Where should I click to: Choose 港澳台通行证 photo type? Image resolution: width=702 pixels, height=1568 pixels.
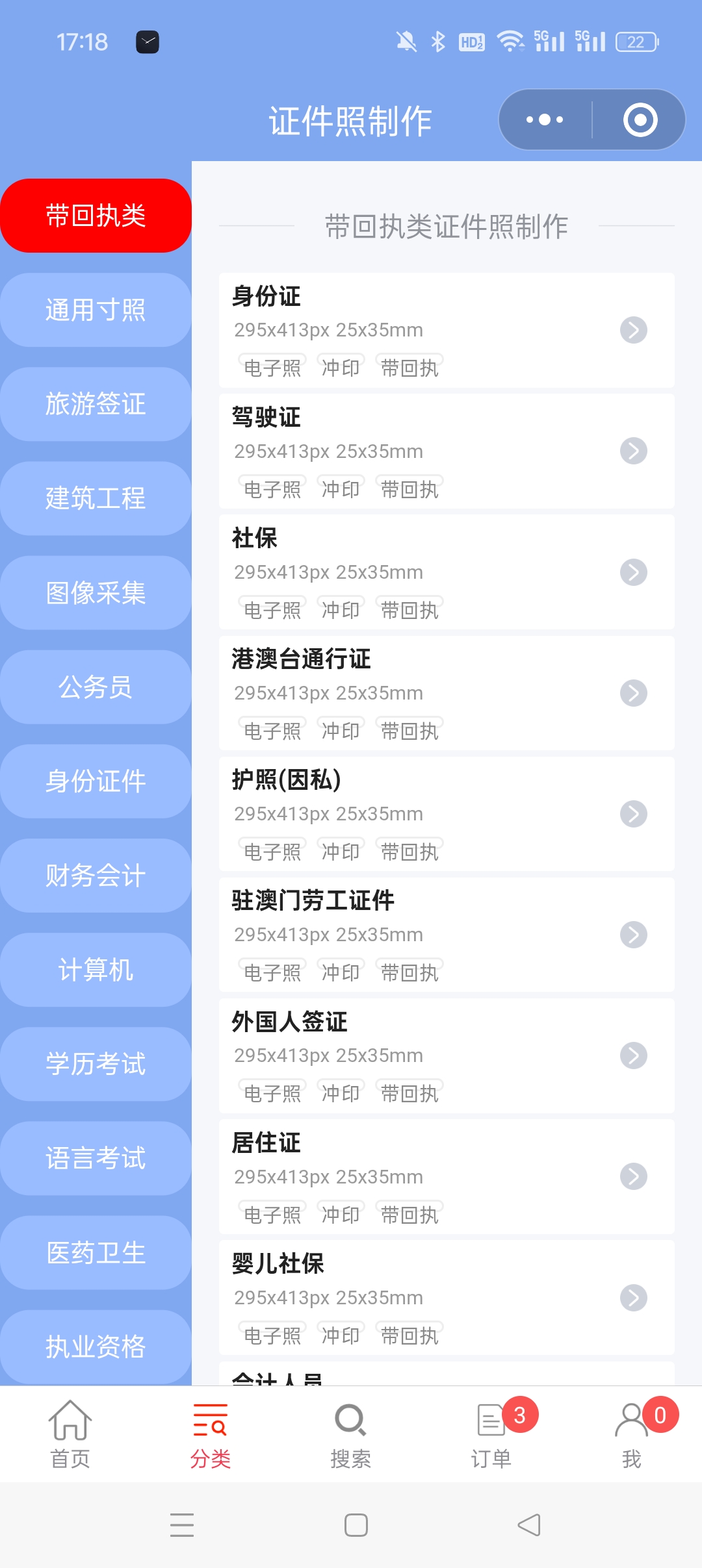coord(447,692)
